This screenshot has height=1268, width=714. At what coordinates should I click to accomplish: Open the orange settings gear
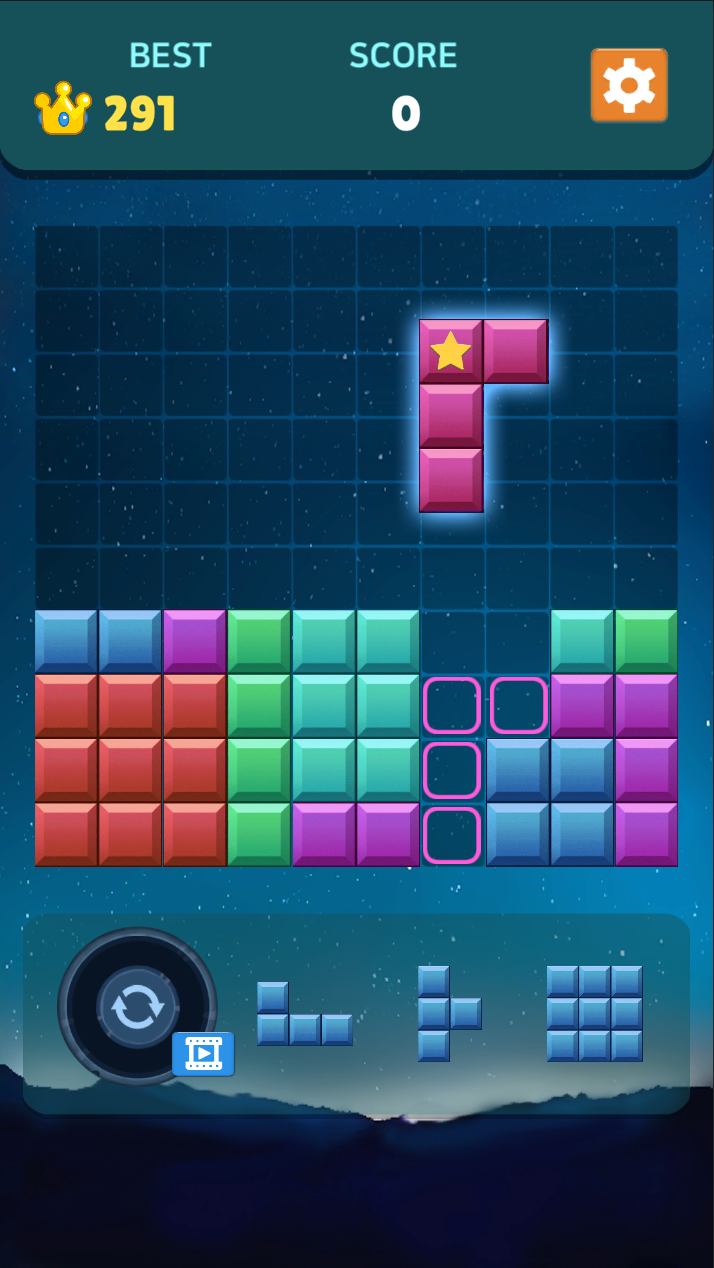tap(629, 85)
